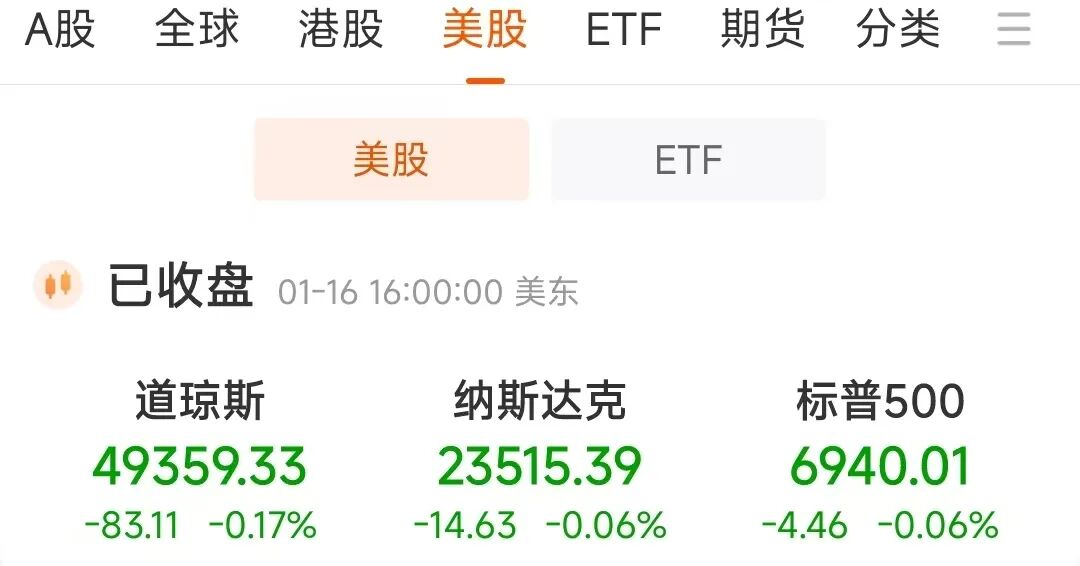
Task: Switch to the A股 tab
Action: pos(60,31)
